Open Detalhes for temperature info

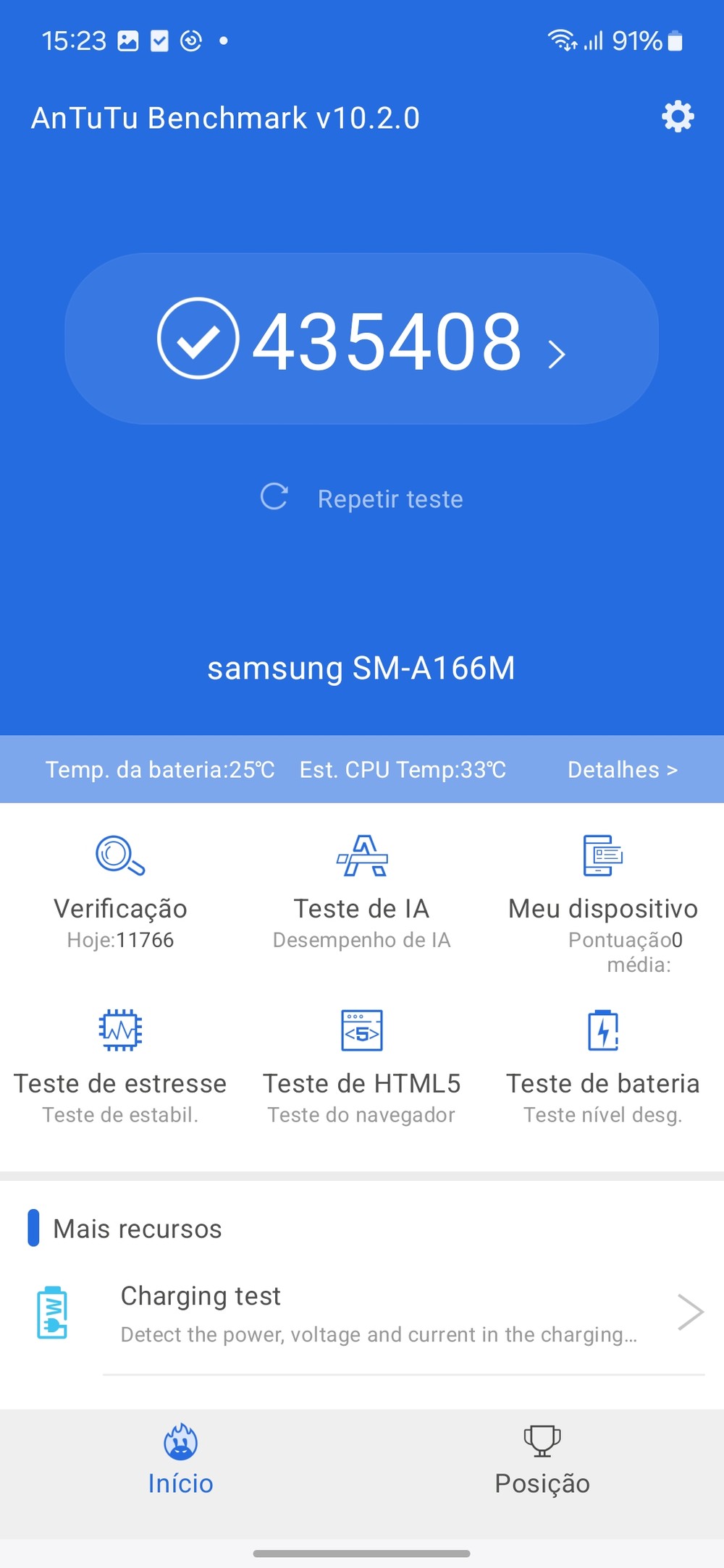622,769
